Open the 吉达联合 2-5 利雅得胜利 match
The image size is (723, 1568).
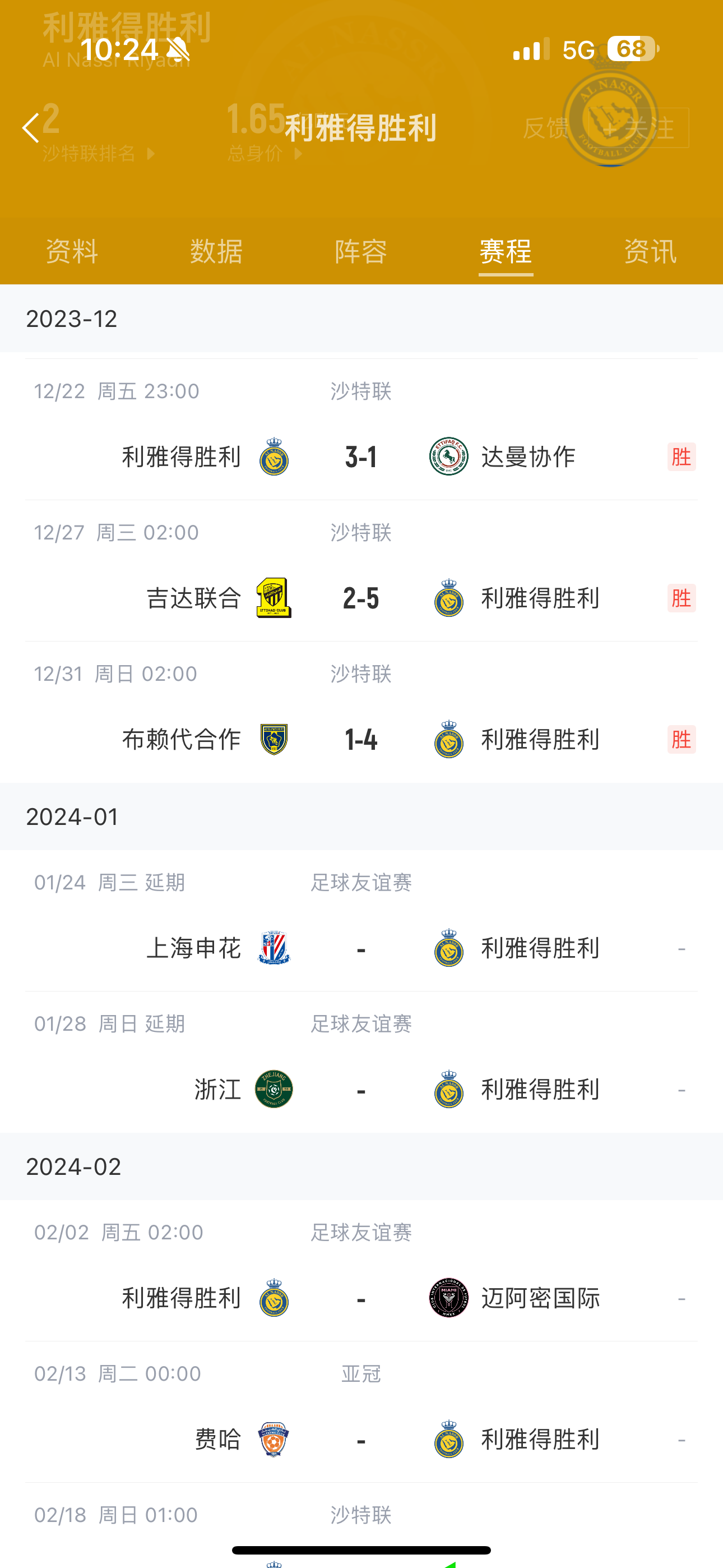(361, 571)
